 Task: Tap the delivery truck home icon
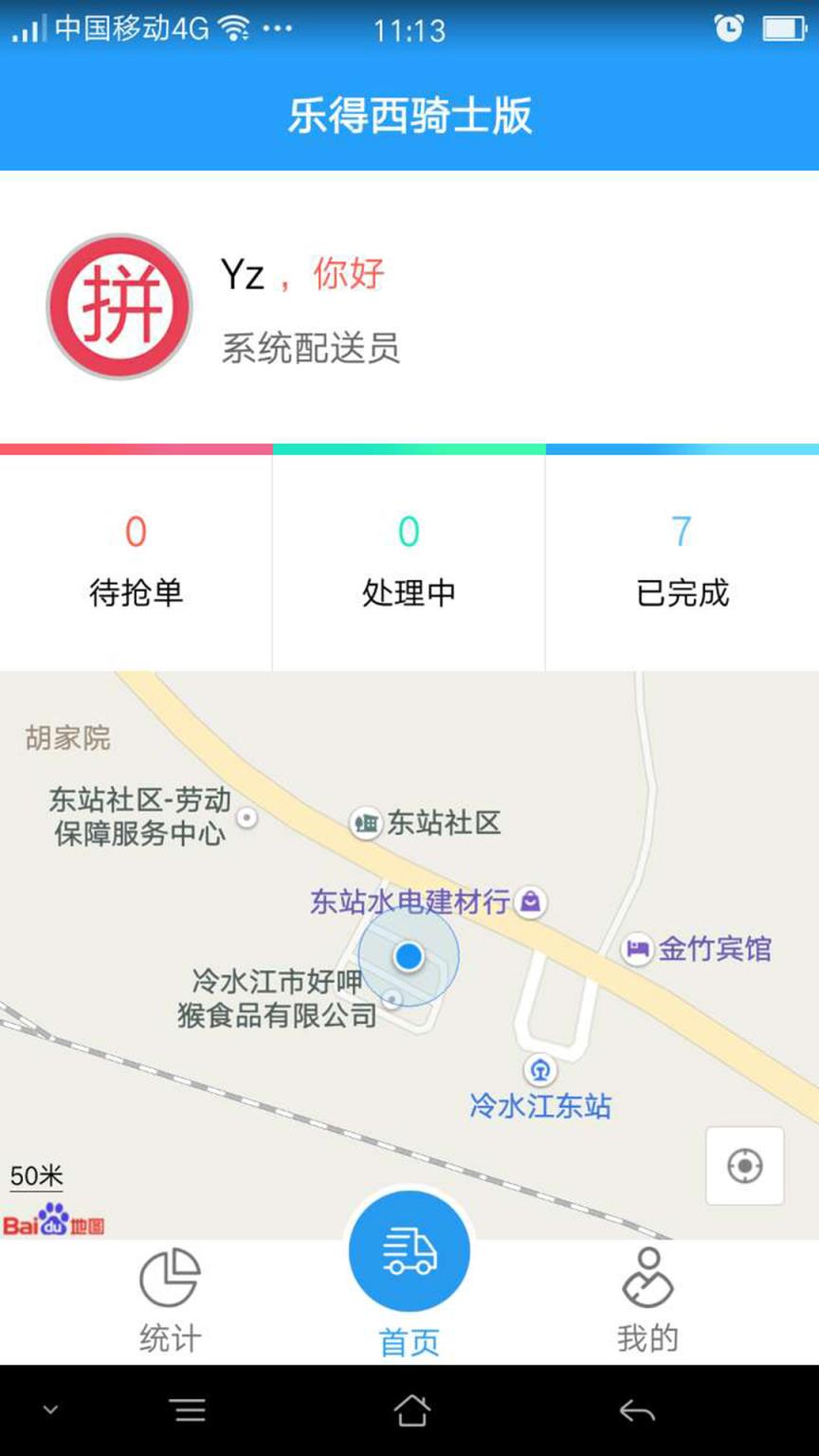point(409,1251)
